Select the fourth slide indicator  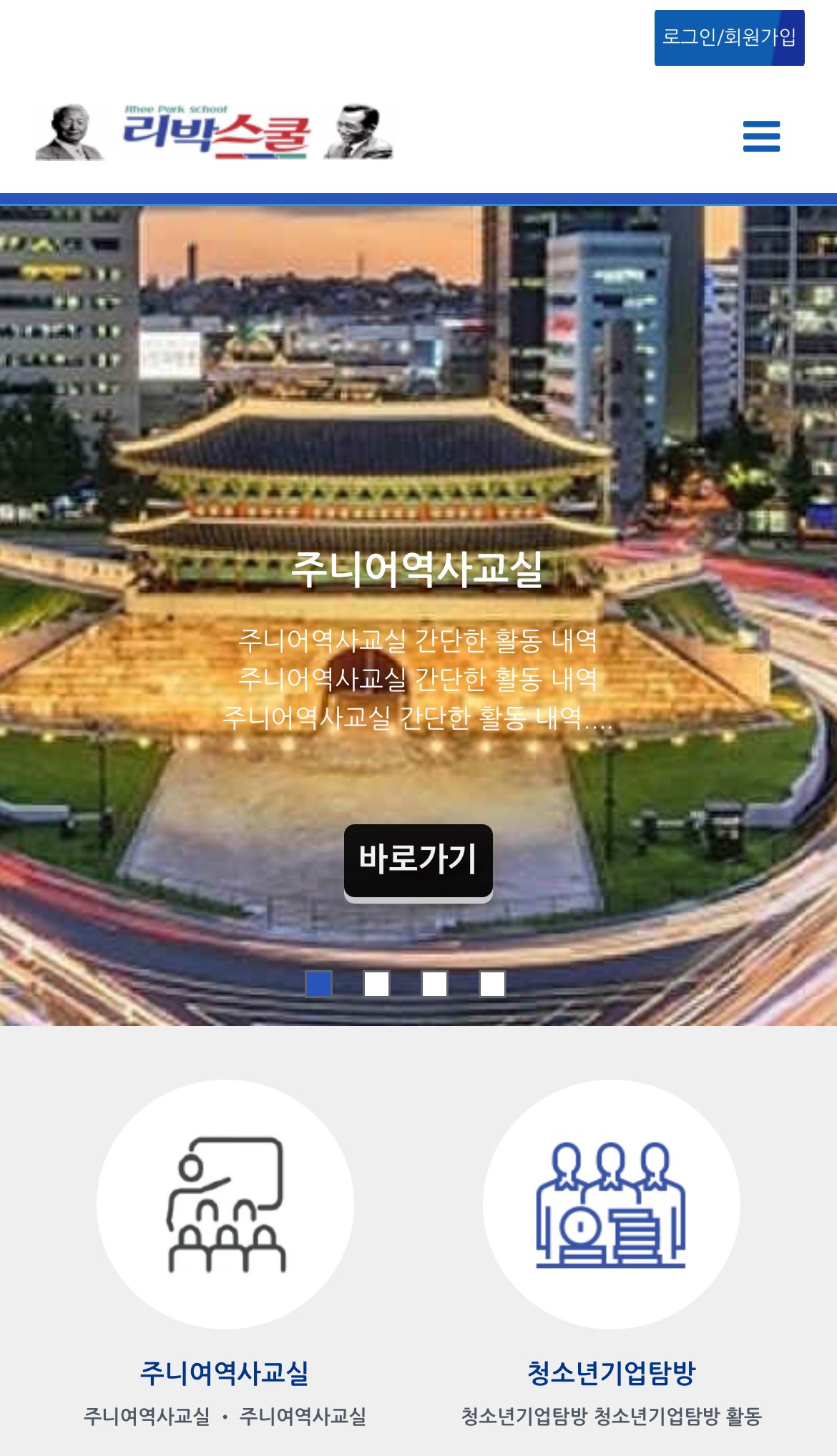tap(492, 984)
